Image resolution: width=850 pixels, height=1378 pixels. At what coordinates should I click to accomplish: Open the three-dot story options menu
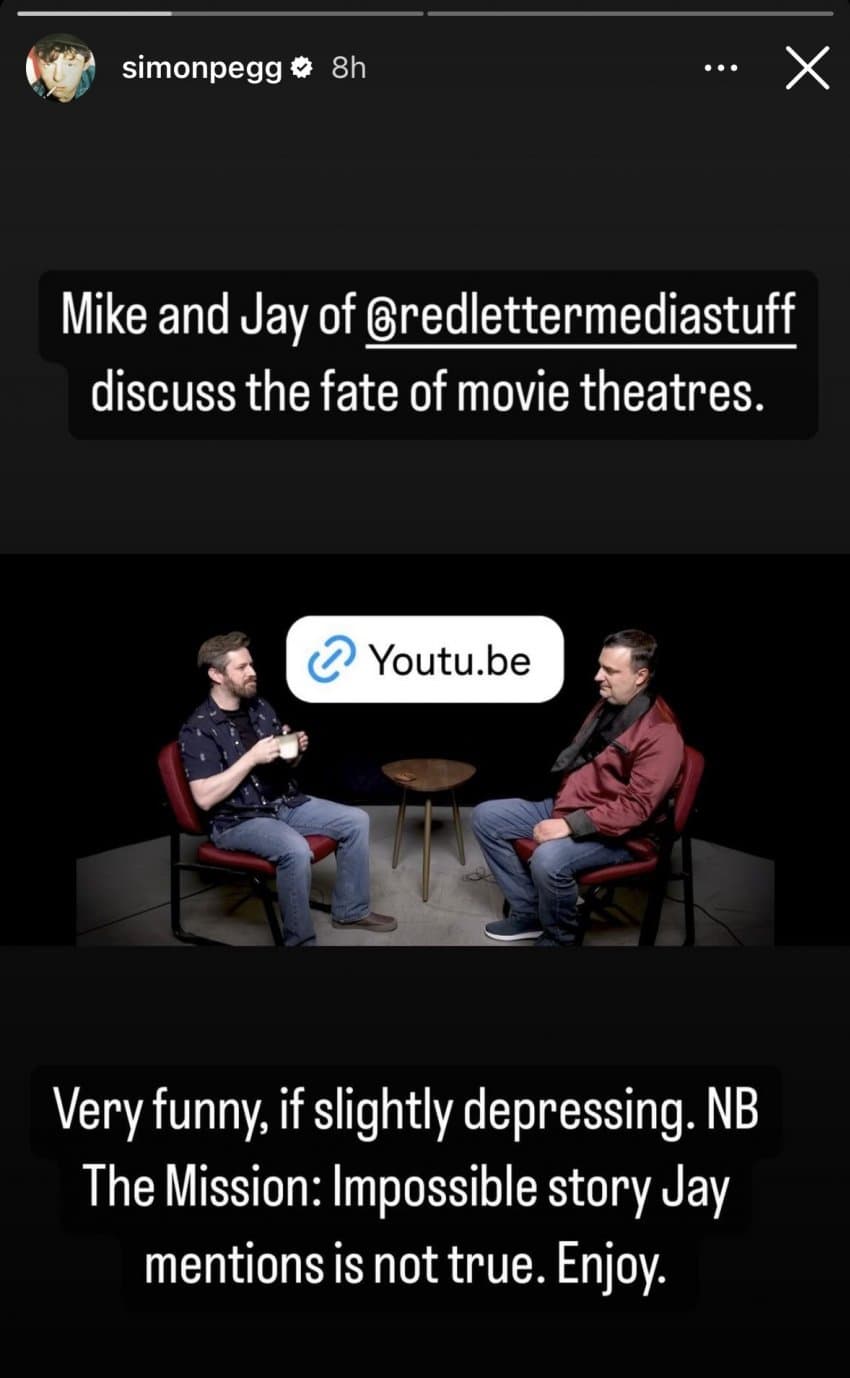pyautogui.click(x=721, y=69)
